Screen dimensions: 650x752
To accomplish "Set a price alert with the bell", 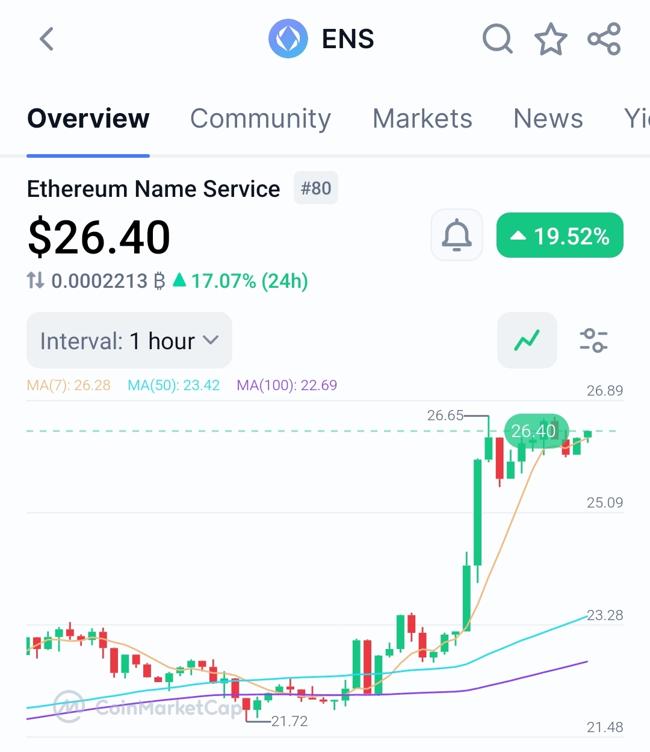I will point(457,236).
